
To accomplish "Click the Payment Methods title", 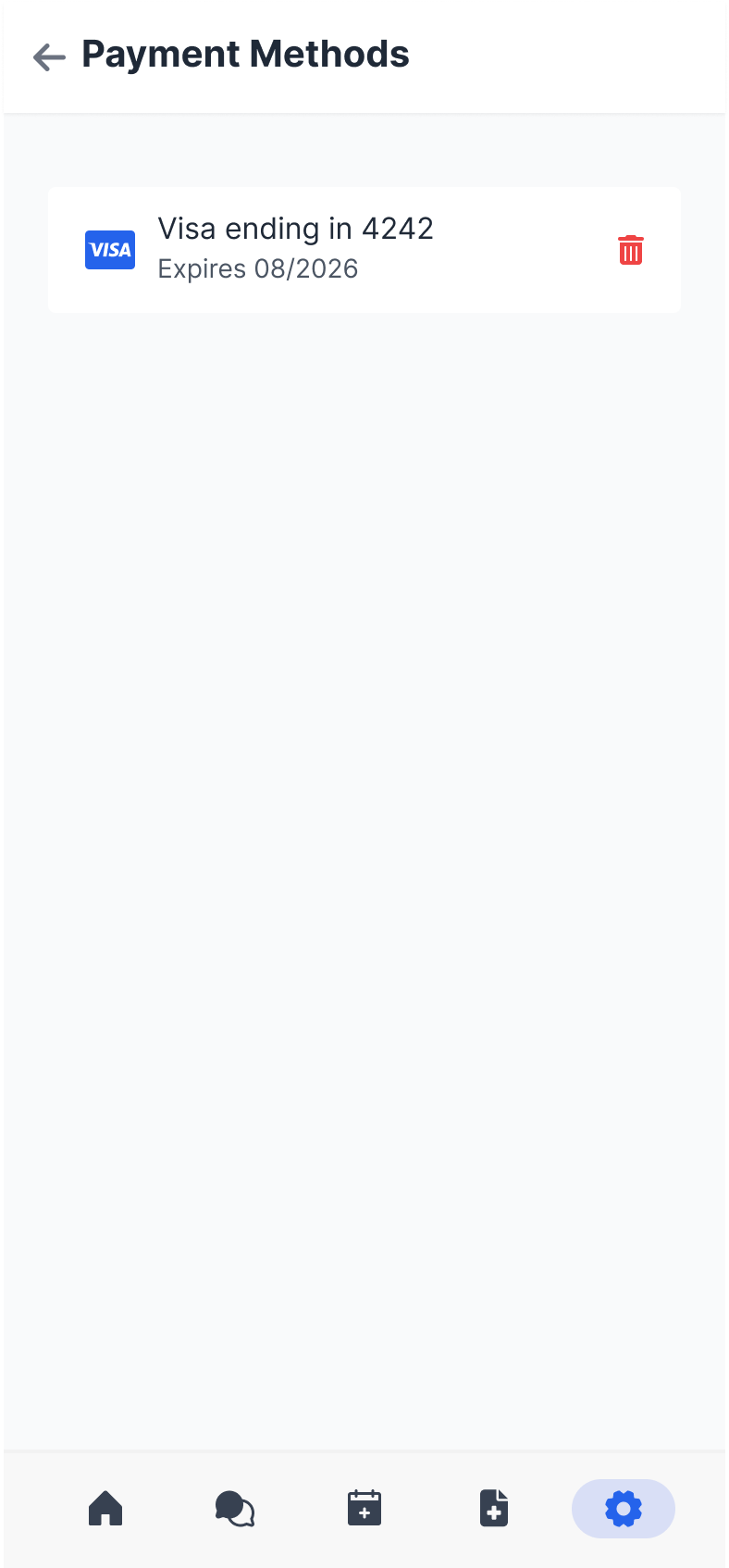I will point(245,54).
